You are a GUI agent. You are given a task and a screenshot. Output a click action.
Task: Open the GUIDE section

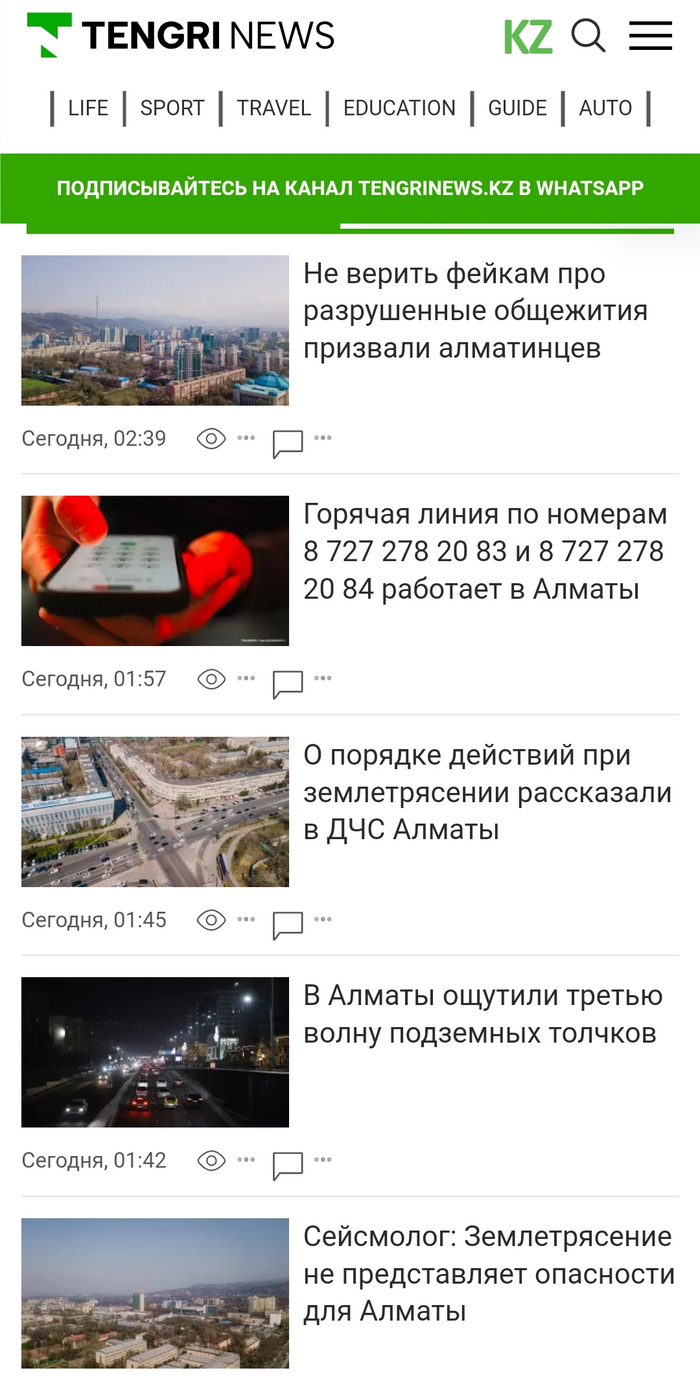pos(517,108)
